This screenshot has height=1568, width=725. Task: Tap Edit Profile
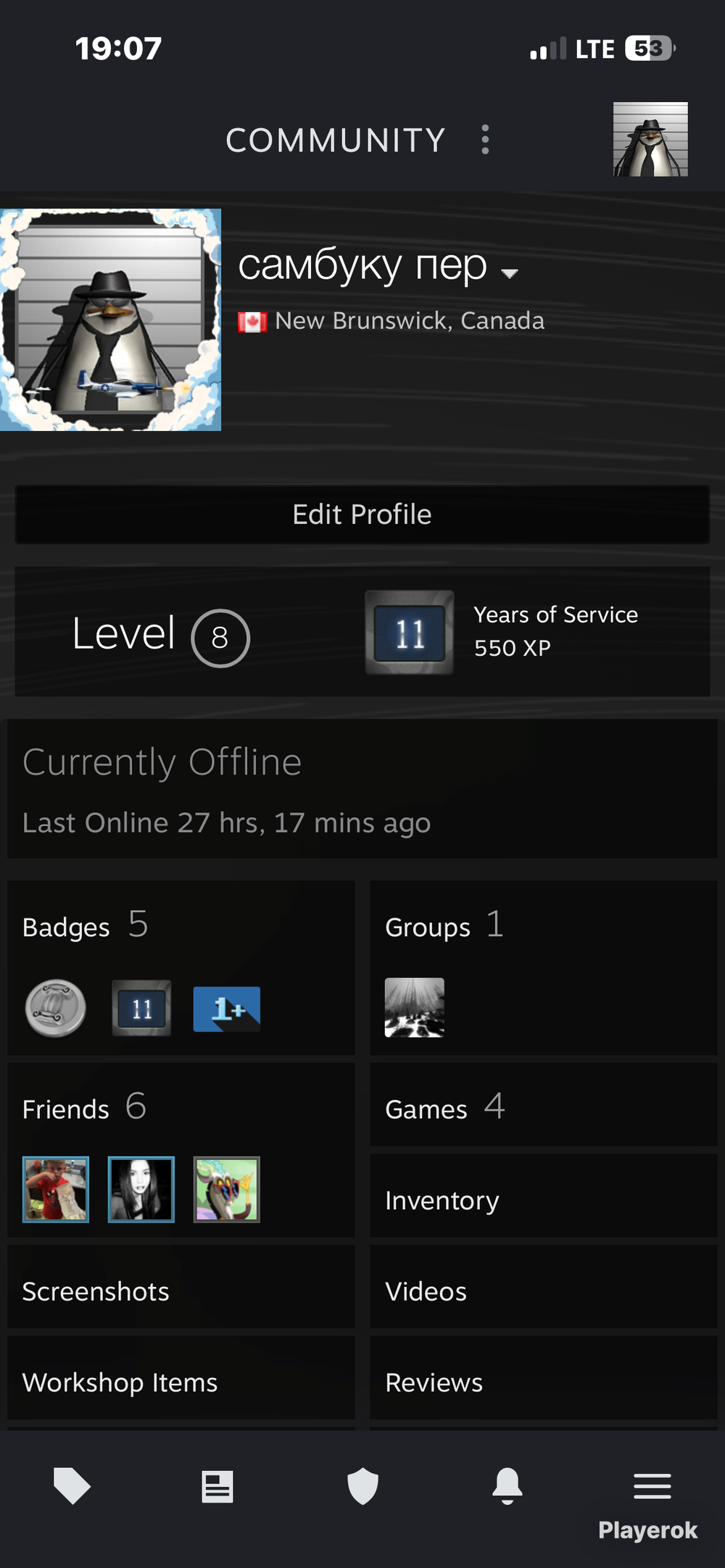[x=362, y=514]
